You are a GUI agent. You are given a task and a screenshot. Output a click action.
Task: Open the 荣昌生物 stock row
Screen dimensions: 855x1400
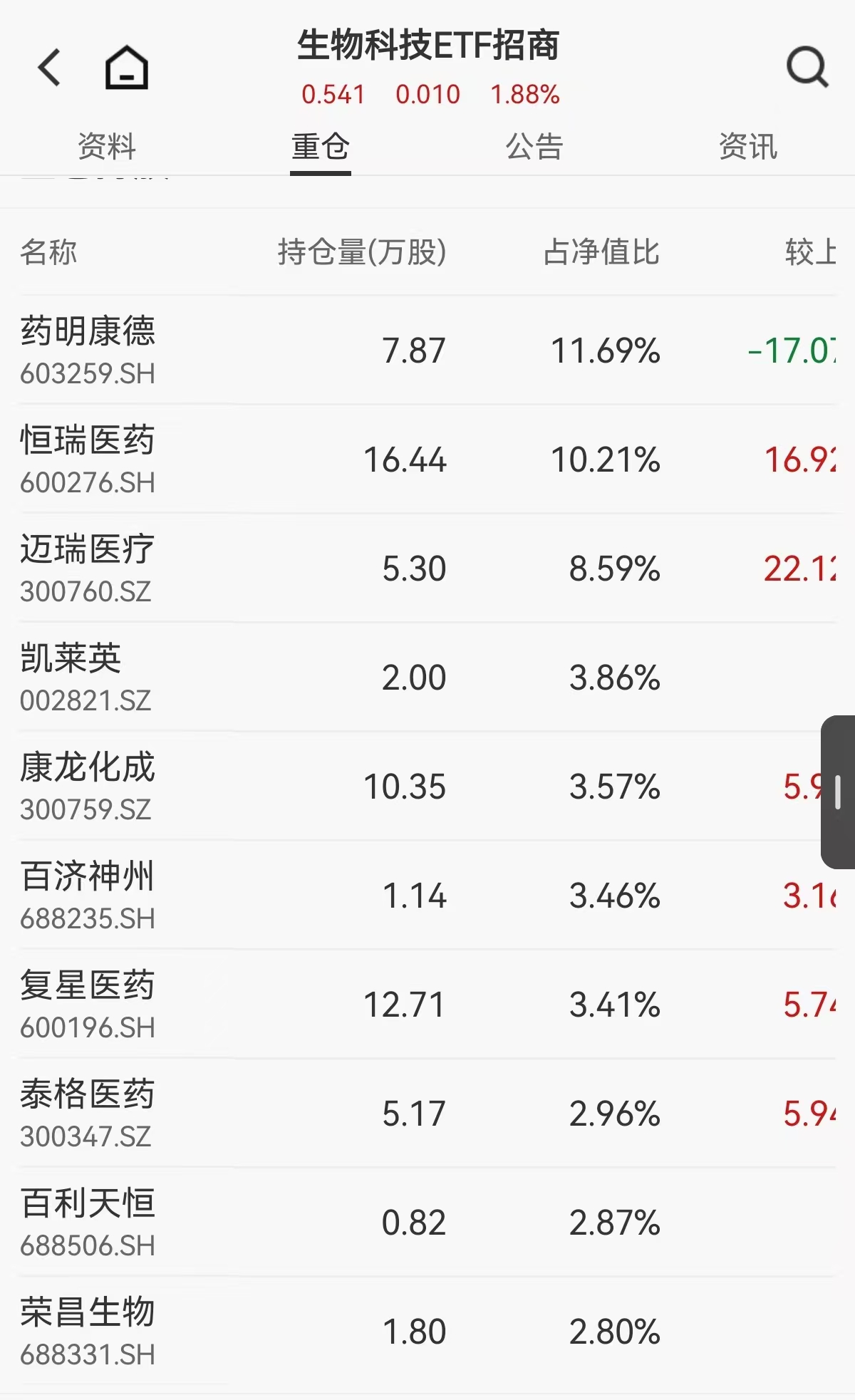point(427,1332)
